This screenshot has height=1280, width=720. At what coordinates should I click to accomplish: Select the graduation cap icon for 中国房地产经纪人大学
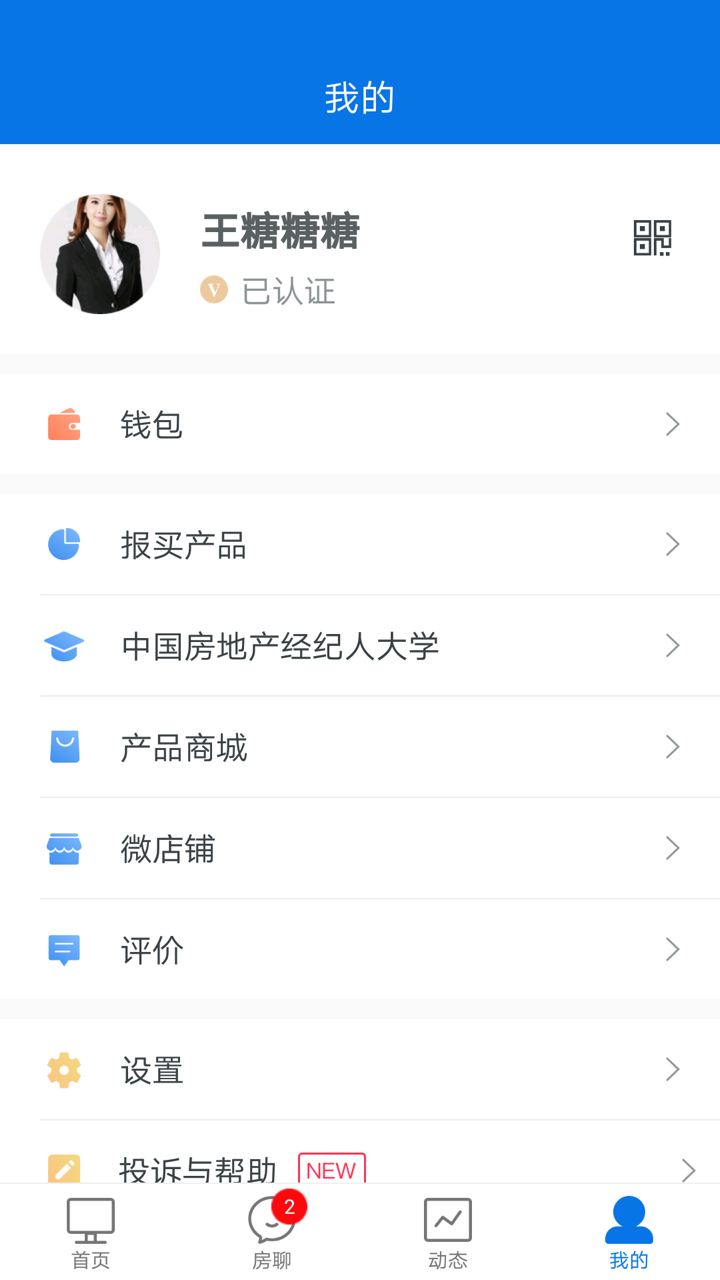pos(63,646)
